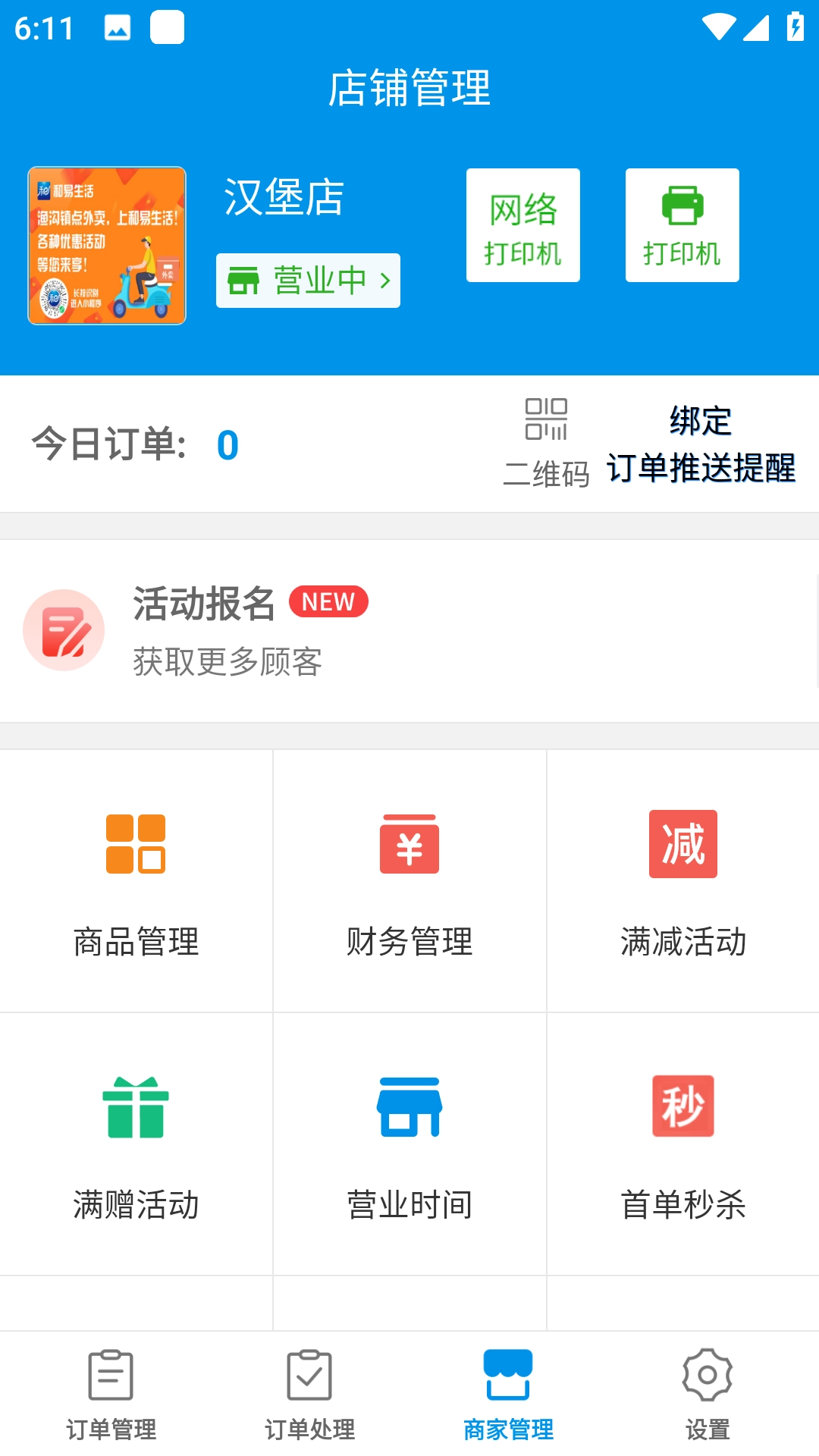The height and width of the screenshot is (1456, 819).
Task: Tap the 秒 icon for 首单秒杀
Action: tap(682, 1106)
